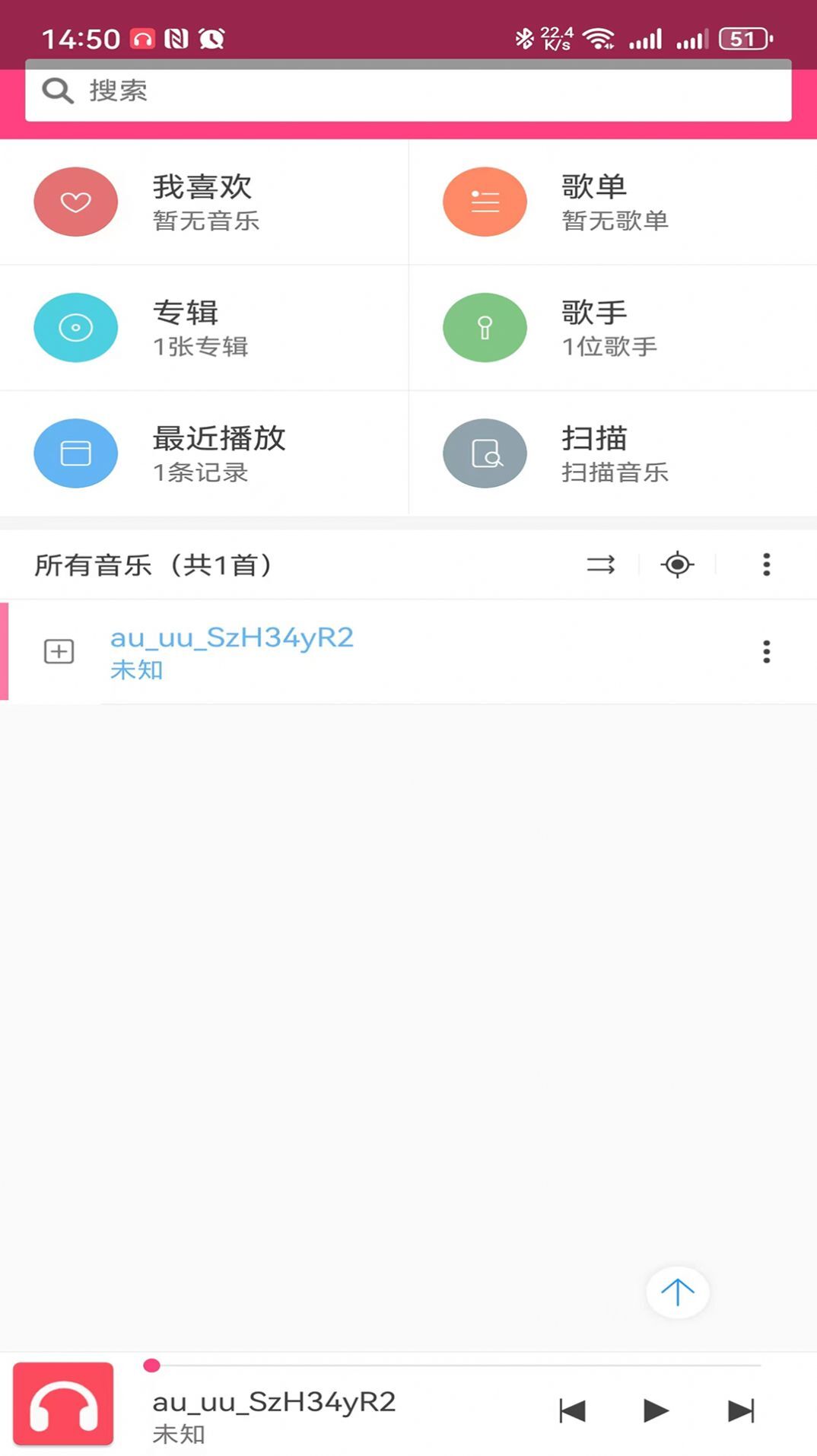Open three-dot menu for song au_uu_SzH34yR2
817x1456 pixels.
(x=766, y=651)
